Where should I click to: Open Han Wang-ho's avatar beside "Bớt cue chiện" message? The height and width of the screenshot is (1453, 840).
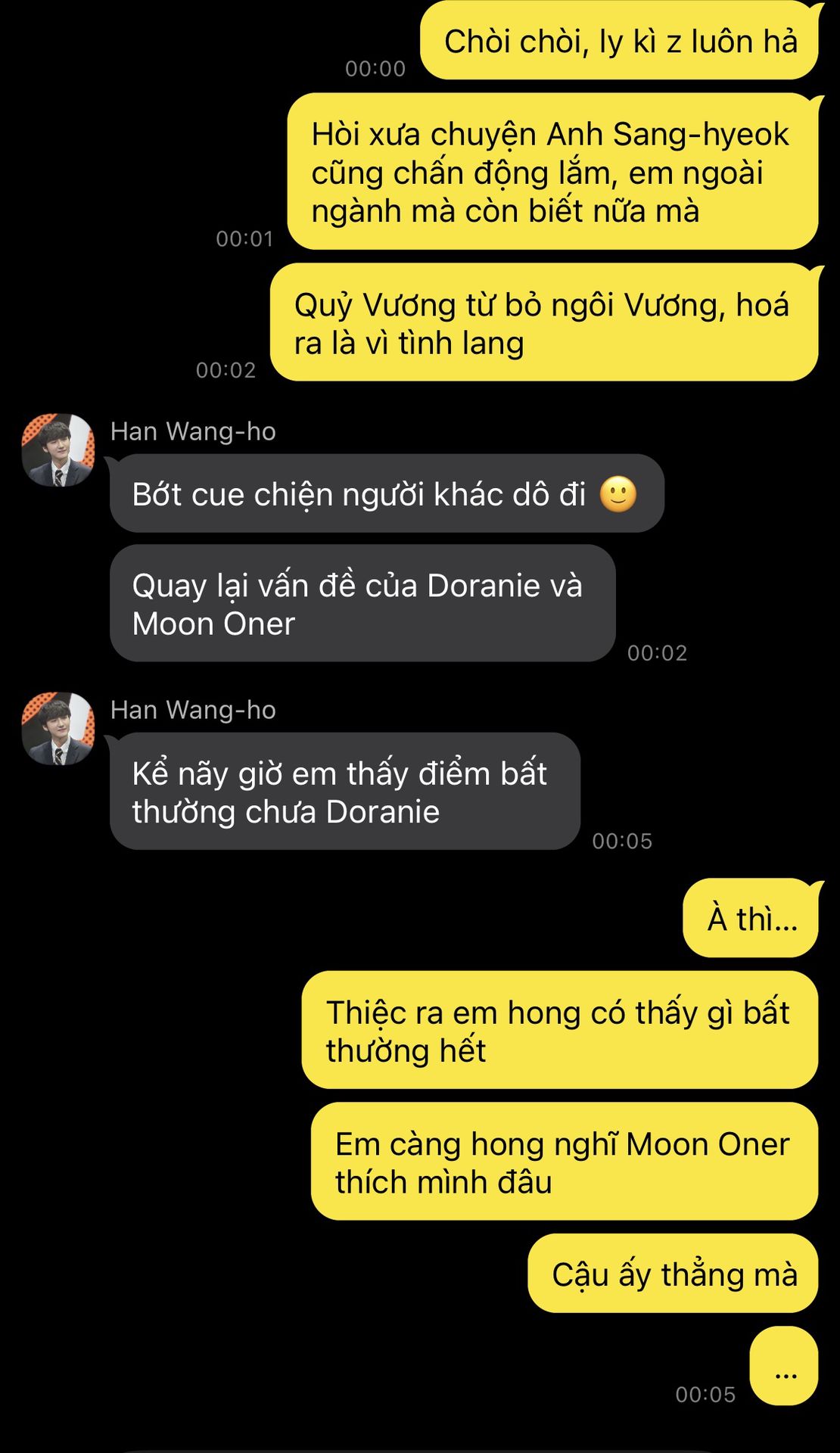(58, 450)
